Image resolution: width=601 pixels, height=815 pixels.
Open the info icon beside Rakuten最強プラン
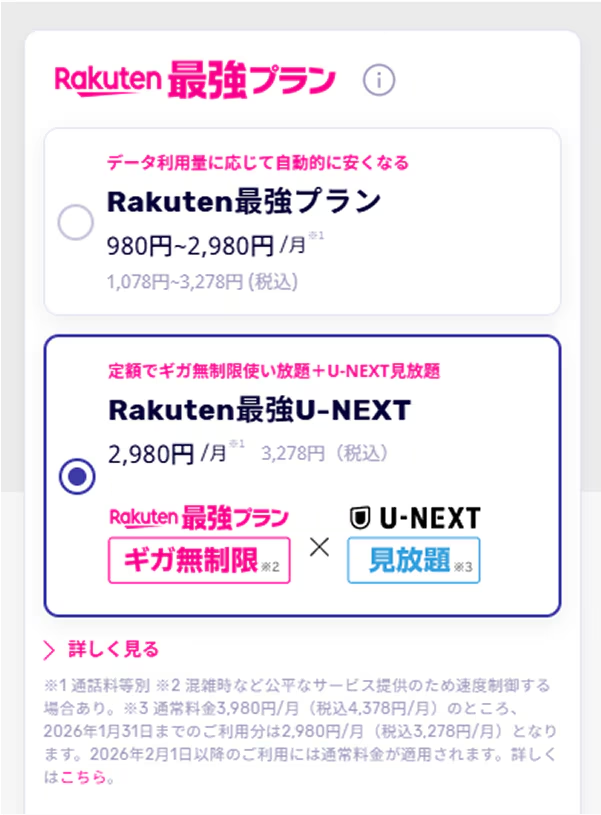[x=379, y=80]
